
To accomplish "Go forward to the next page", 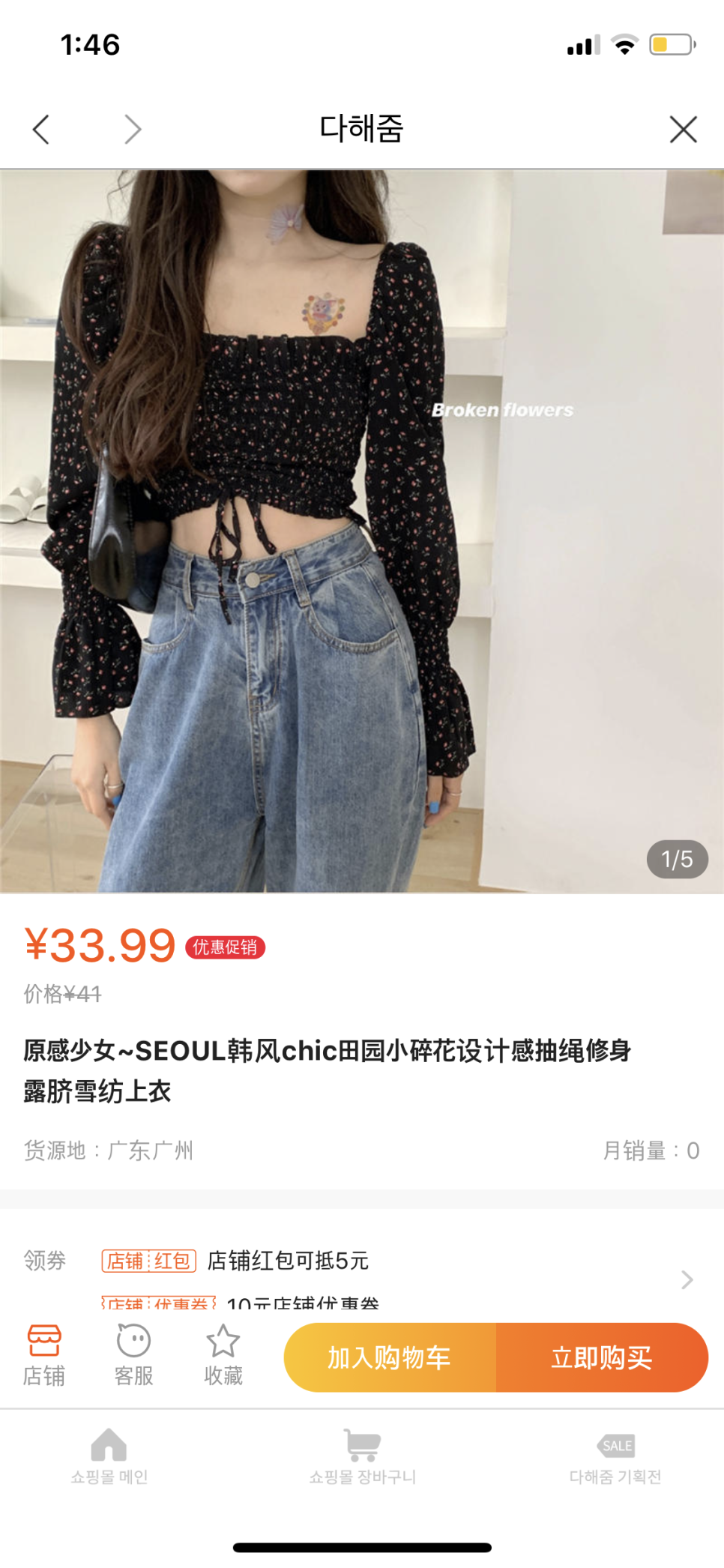I will pos(133,129).
